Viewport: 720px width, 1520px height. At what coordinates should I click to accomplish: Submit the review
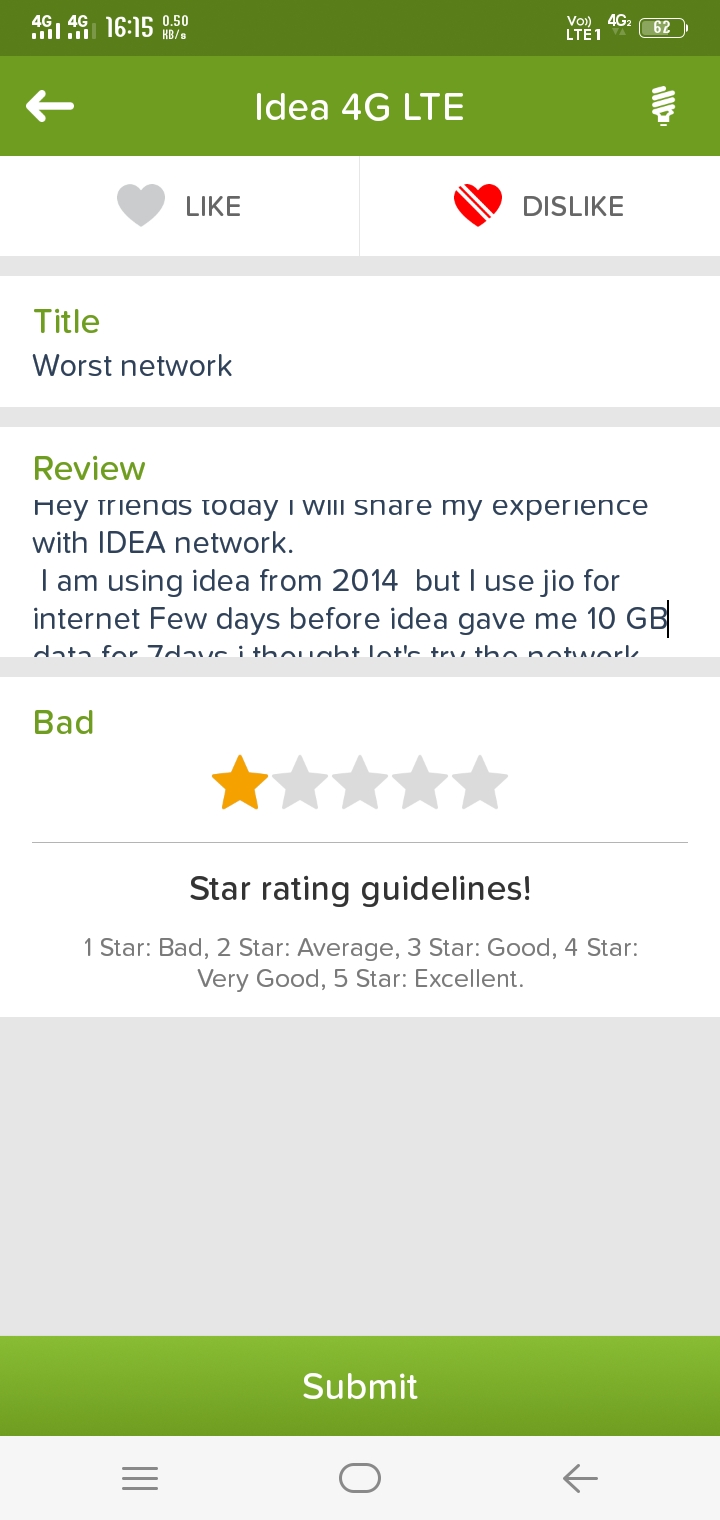[360, 1386]
